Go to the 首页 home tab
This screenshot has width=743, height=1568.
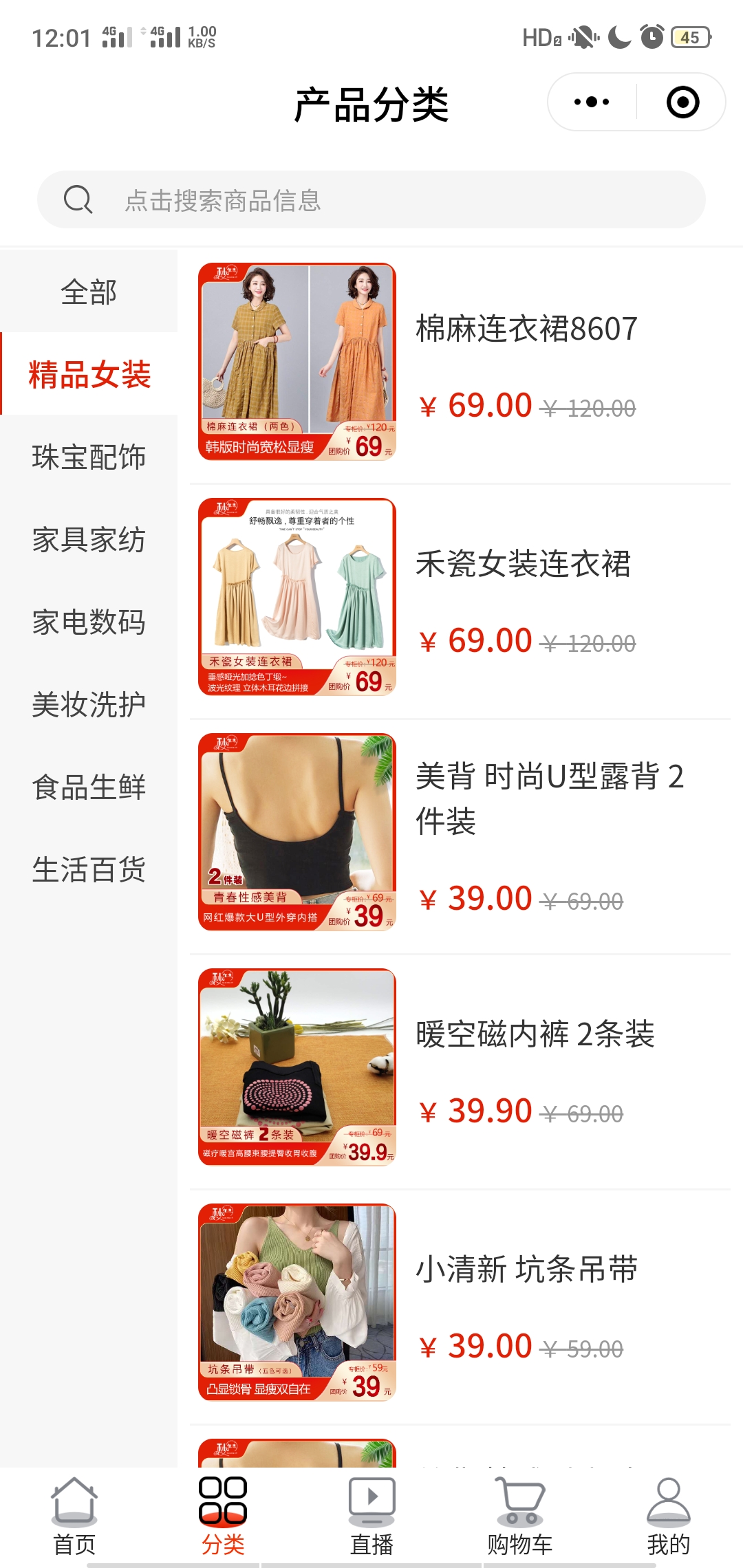74,1516
